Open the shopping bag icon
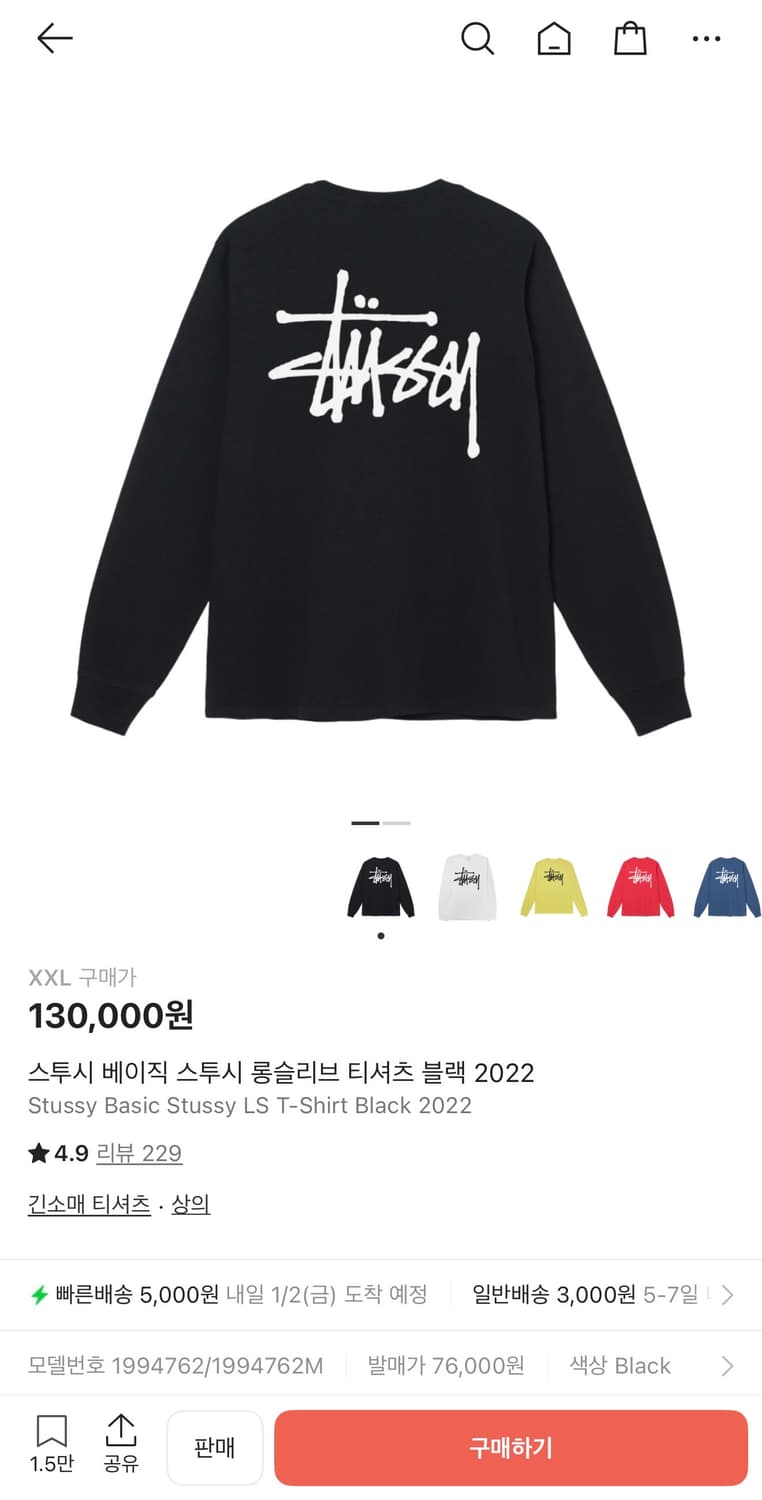This screenshot has width=762, height=1500. (x=629, y=39)
